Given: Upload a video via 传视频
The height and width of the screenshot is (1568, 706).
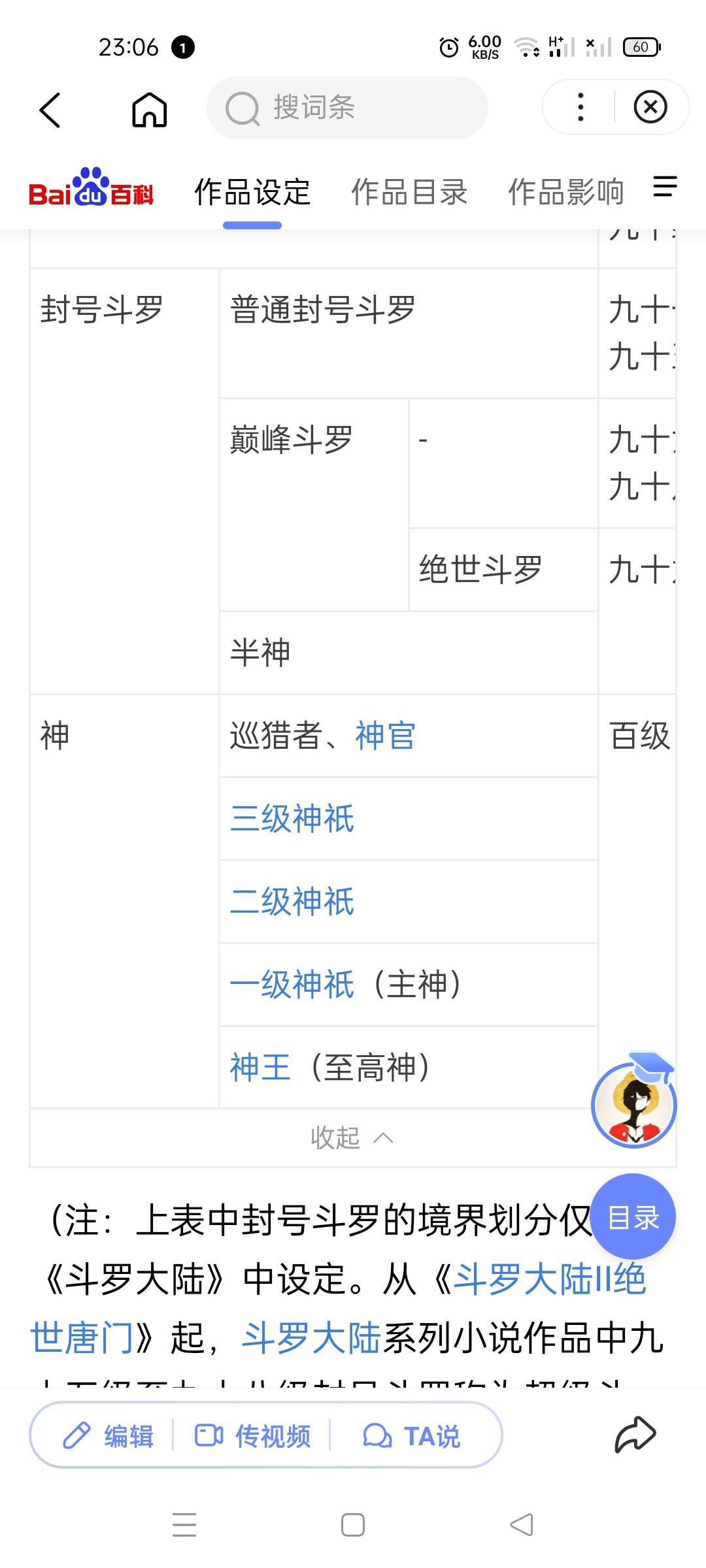Looking at the screenshot, I should pyautogui.click(x=252, y=1437).
